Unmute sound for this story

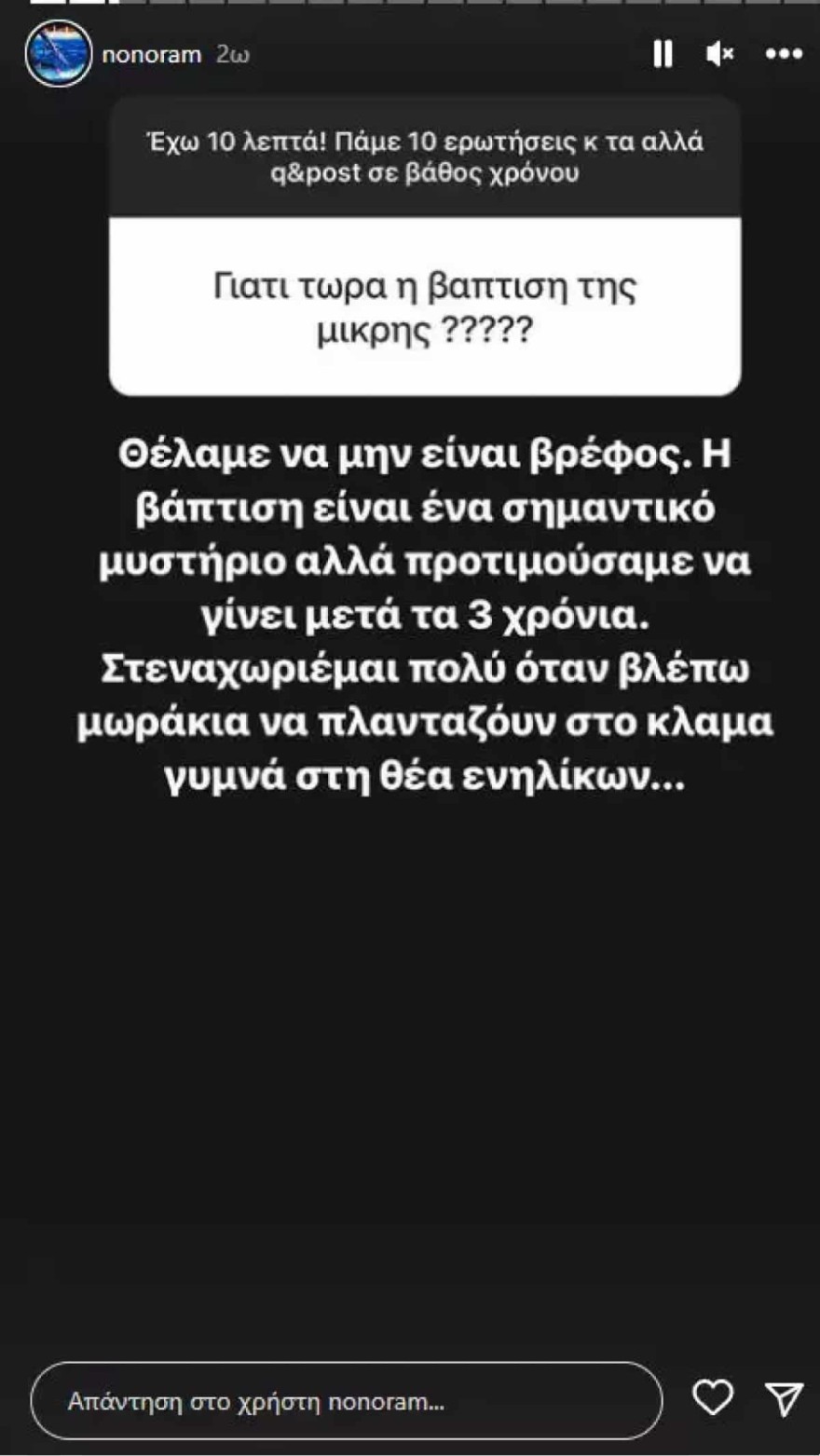(717, 56)
